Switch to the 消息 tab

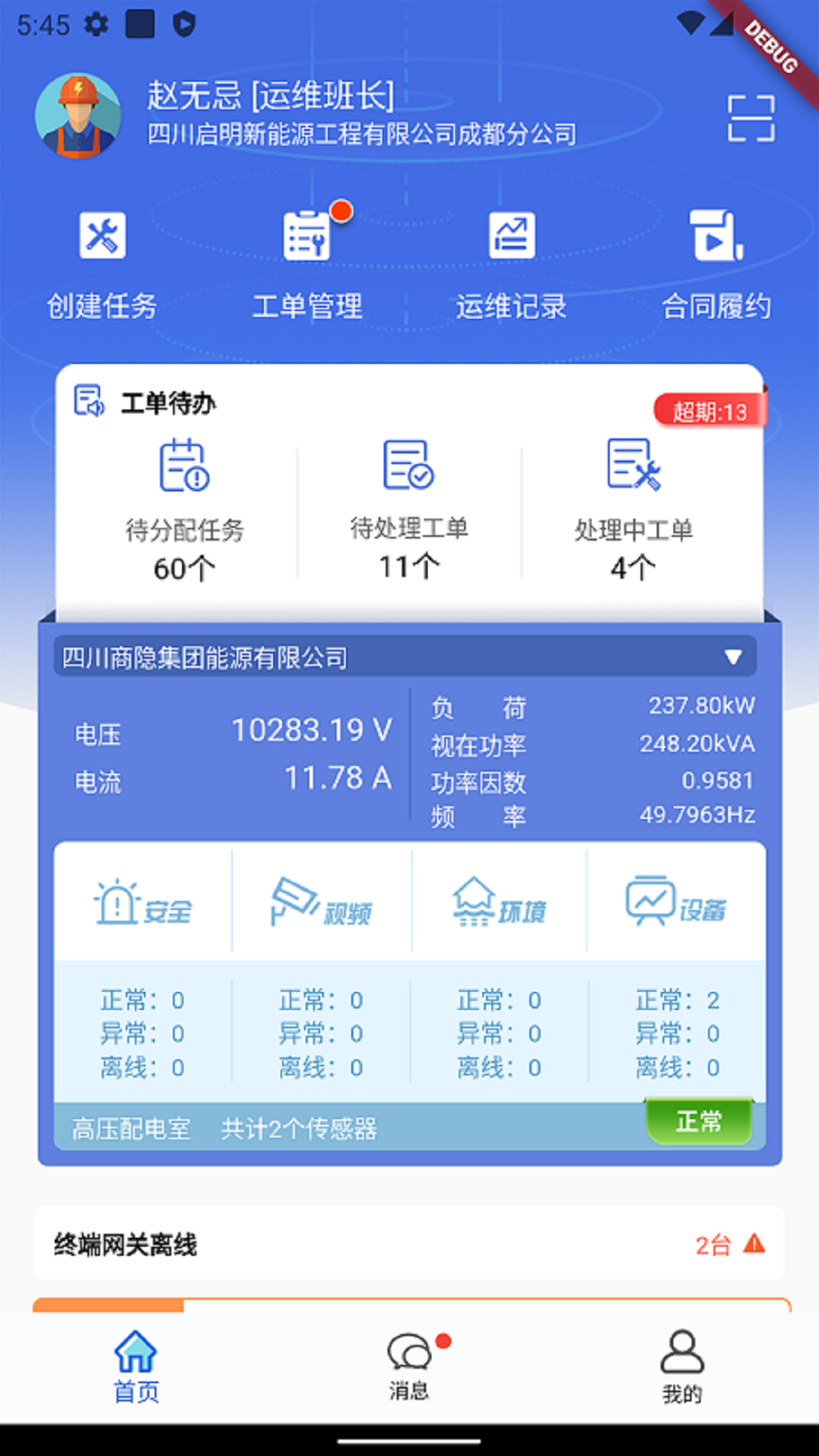pyautogui.click(x=409, y=1366)
